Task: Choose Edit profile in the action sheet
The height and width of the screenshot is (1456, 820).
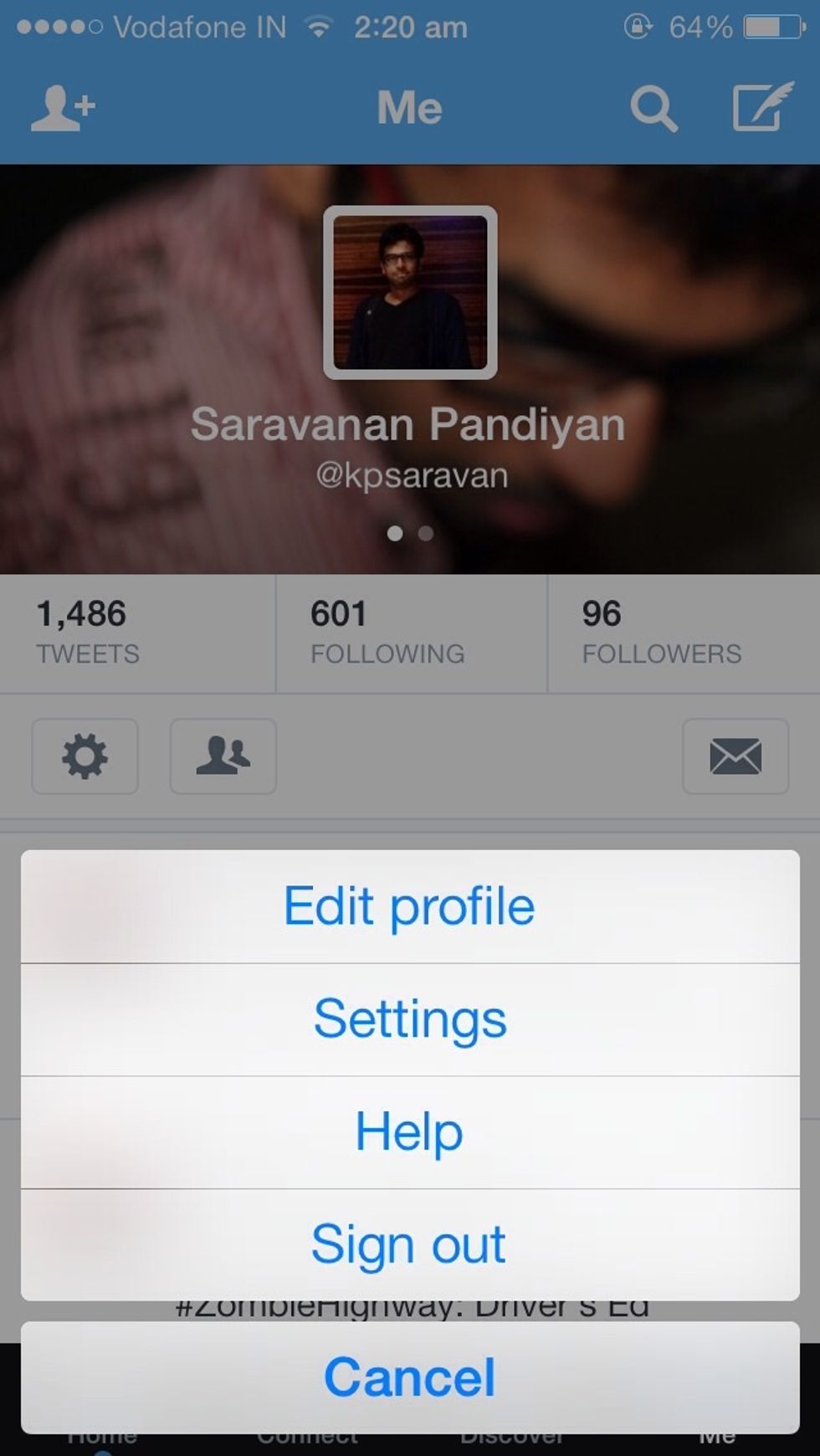Action: point(410,906)
